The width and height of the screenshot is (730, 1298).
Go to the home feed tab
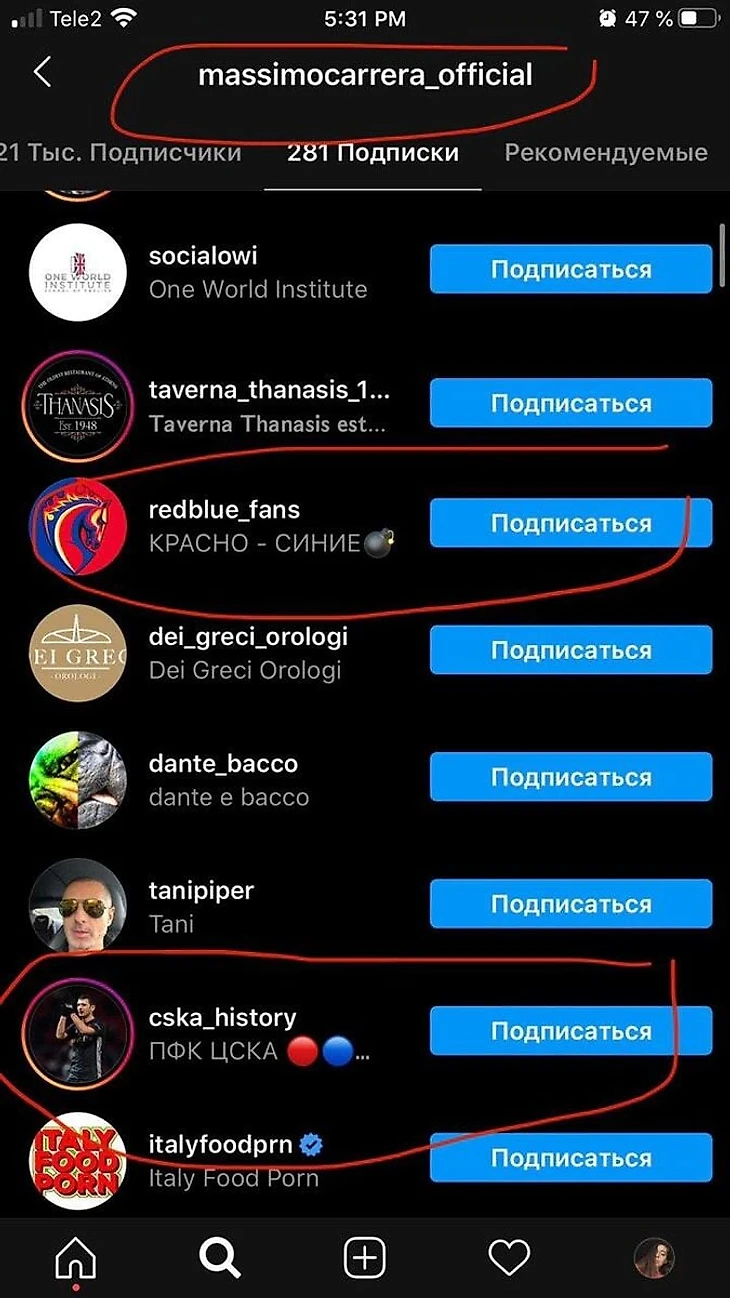coord(76,1257)
